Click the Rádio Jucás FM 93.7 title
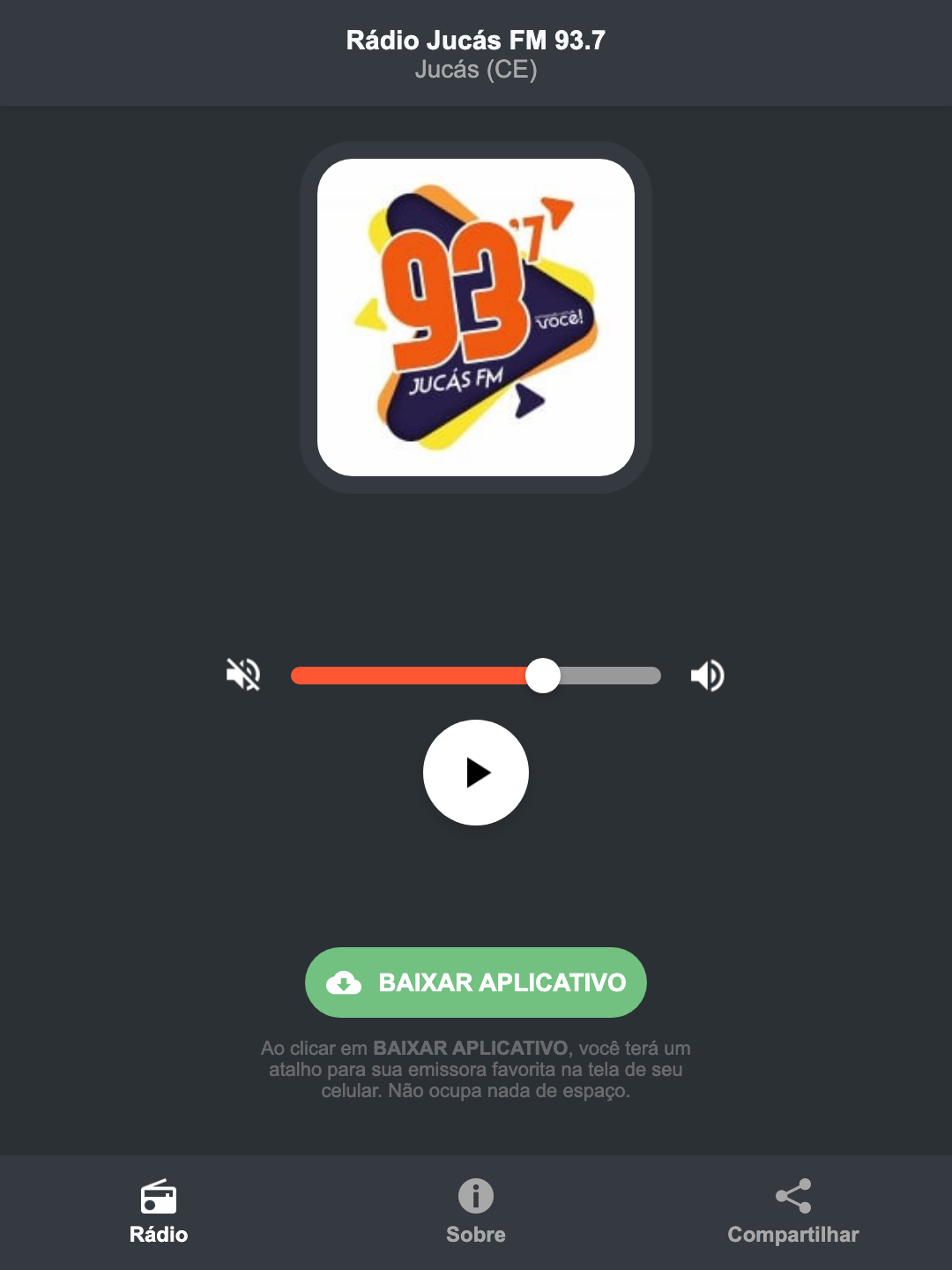 pos(475,40)
